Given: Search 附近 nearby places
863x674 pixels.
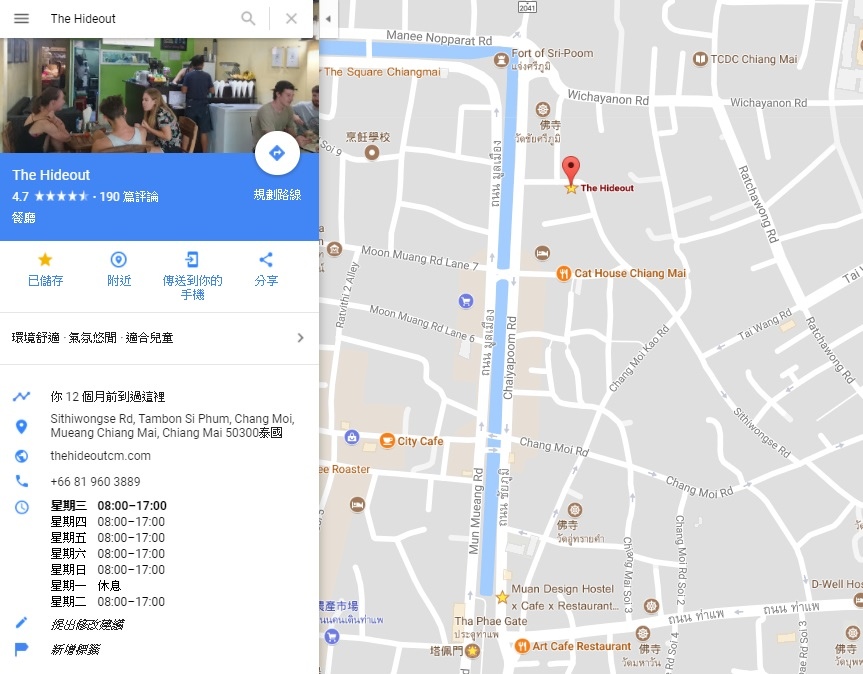Looking at the screenshot, I should point(119,269).
